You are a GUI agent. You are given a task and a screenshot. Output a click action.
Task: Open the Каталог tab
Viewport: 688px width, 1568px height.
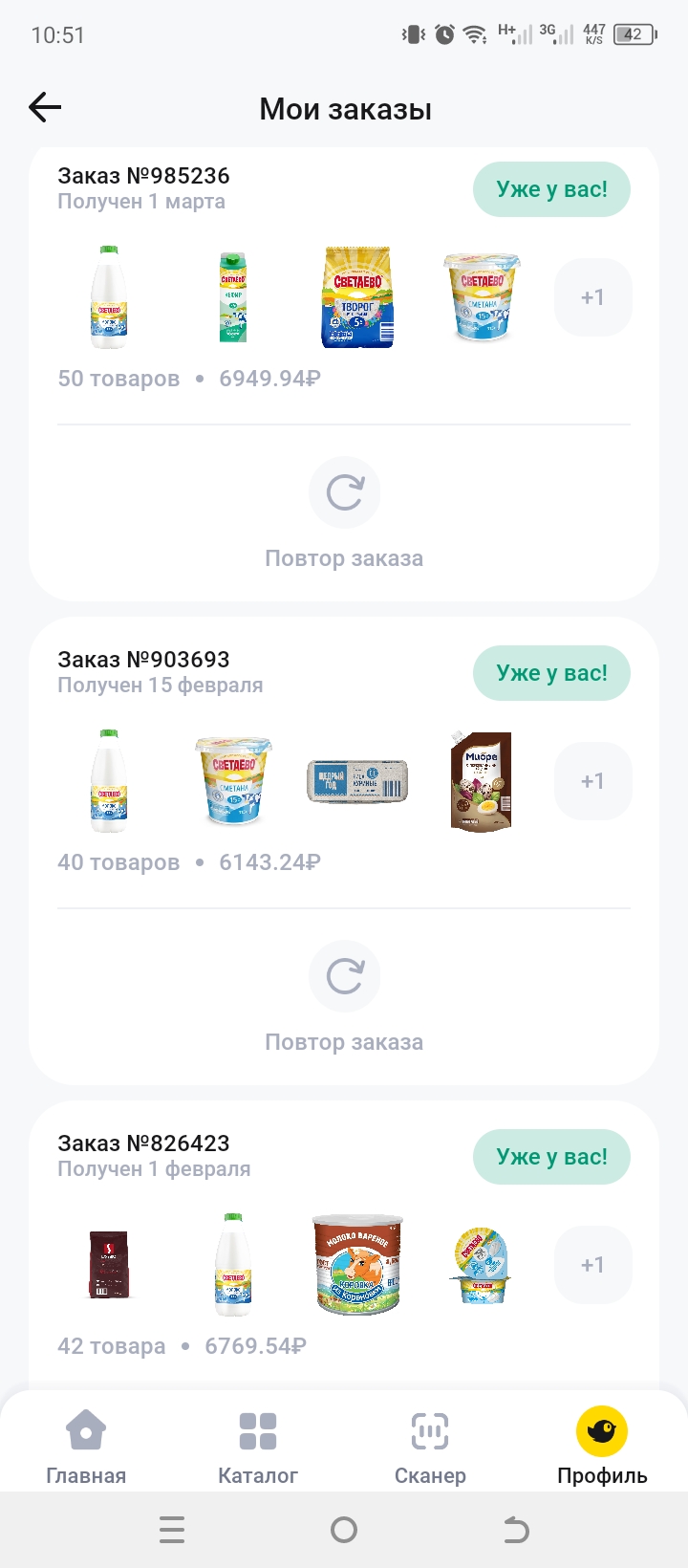[258, 1448]
